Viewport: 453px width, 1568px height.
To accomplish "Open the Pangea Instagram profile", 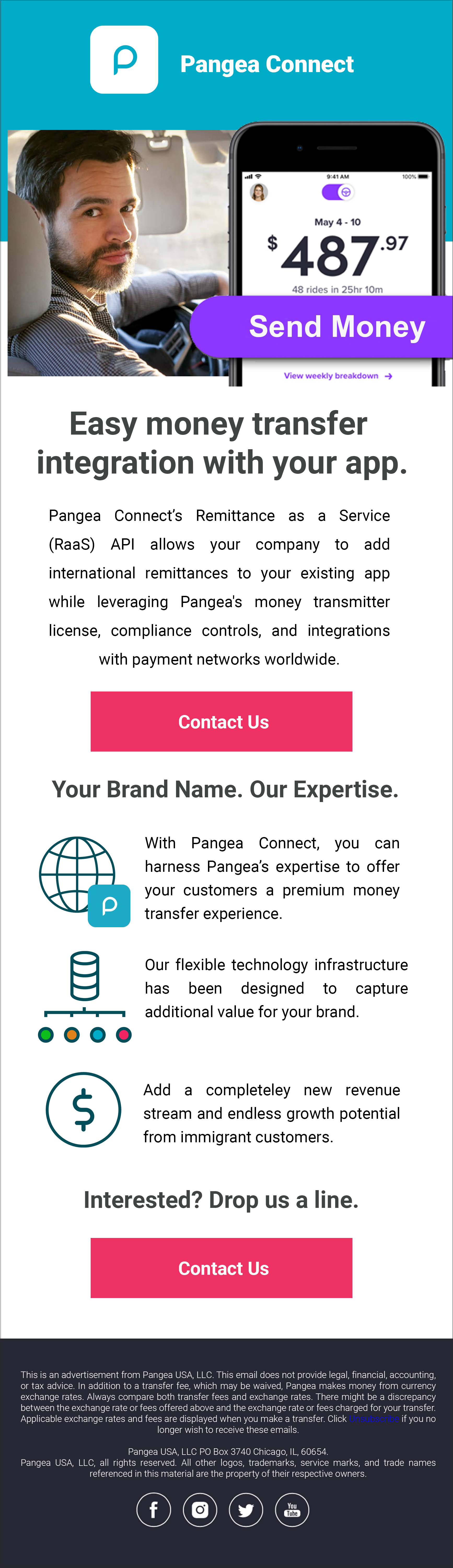I will point(200,1509).
